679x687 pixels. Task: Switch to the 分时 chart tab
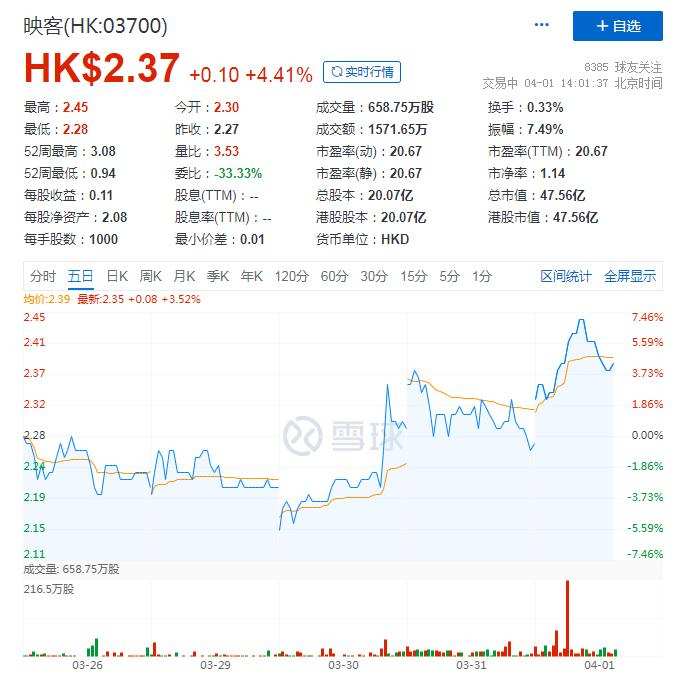(x=43, y=276)
